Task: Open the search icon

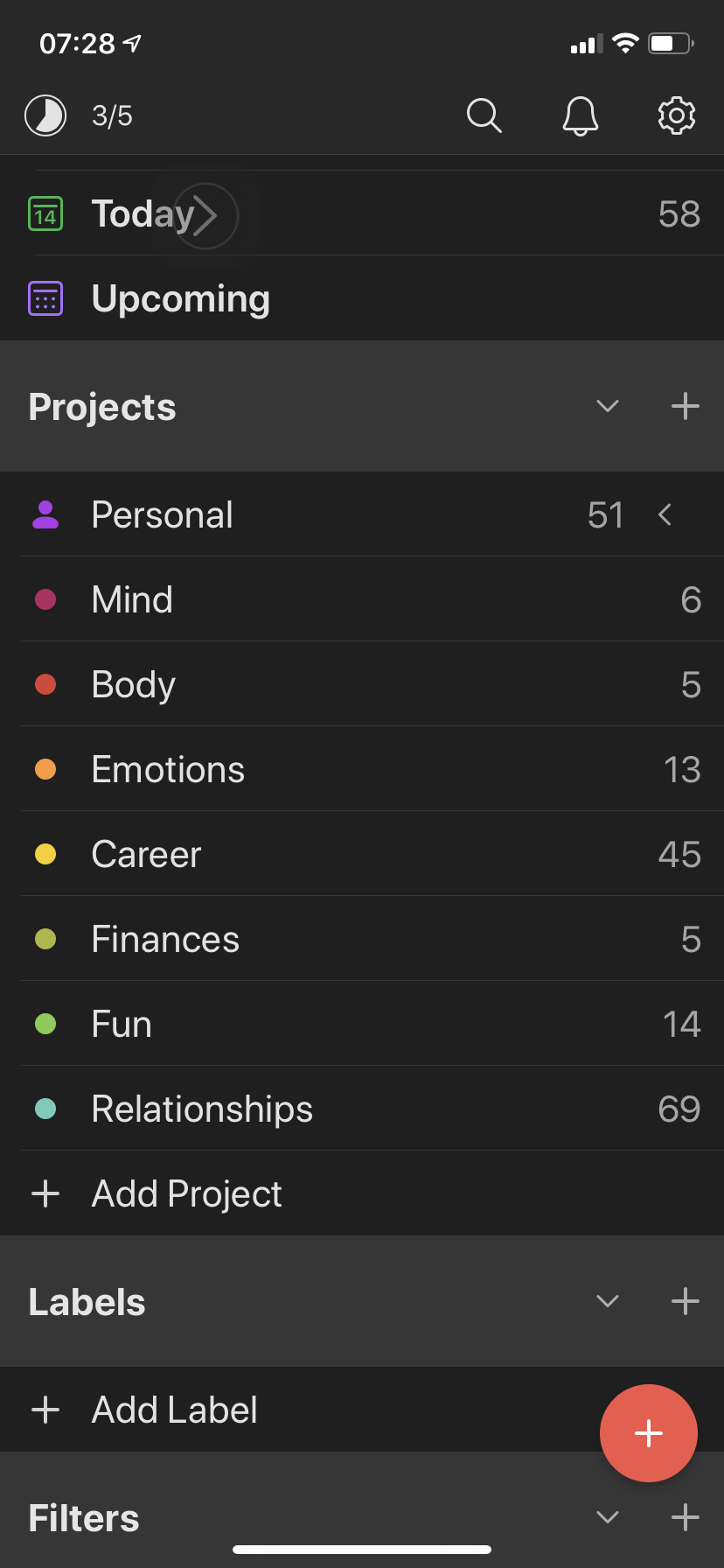Action: click(x=484, y=115)
